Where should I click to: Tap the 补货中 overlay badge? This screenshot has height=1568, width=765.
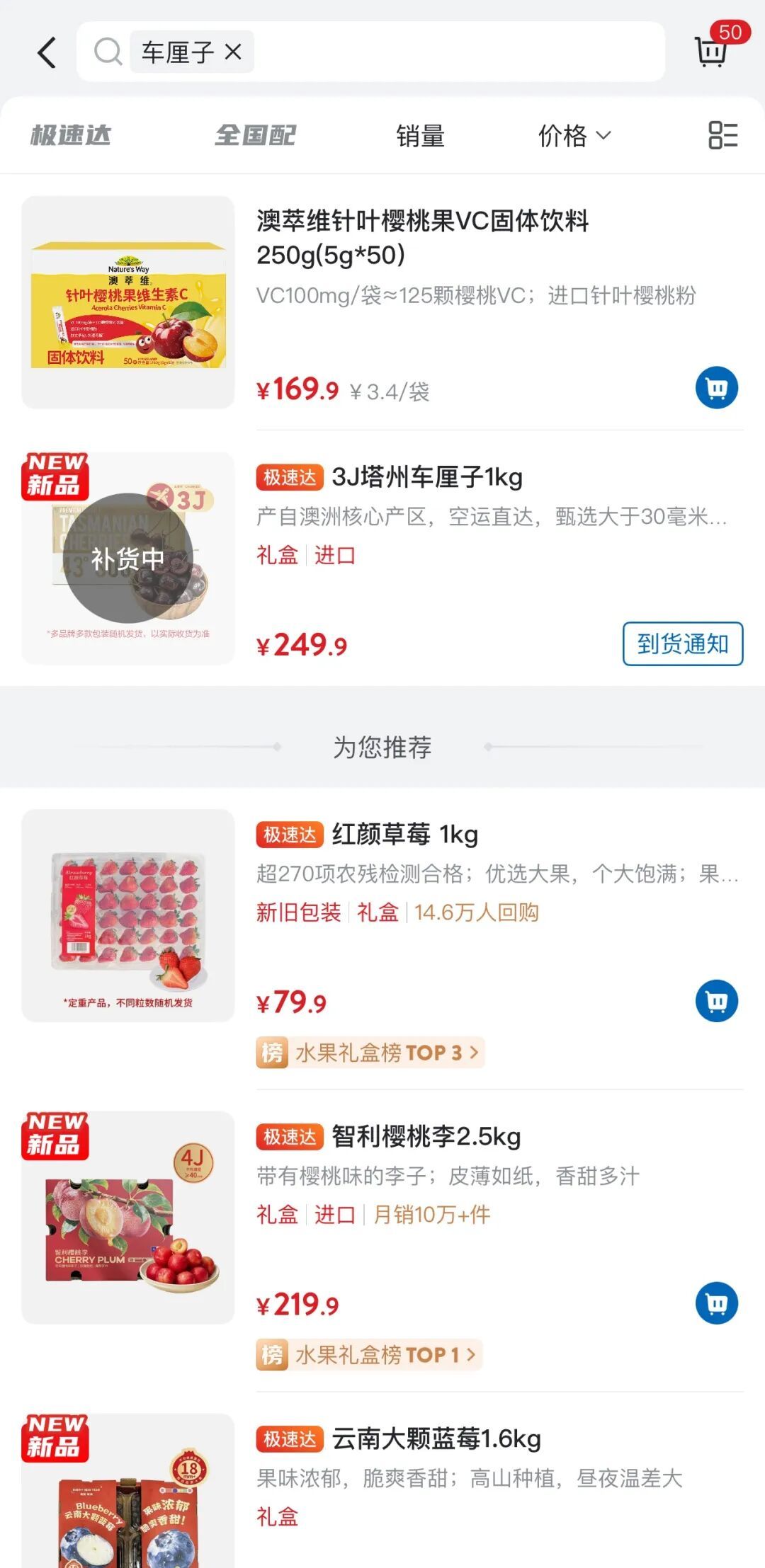point(127,559)
